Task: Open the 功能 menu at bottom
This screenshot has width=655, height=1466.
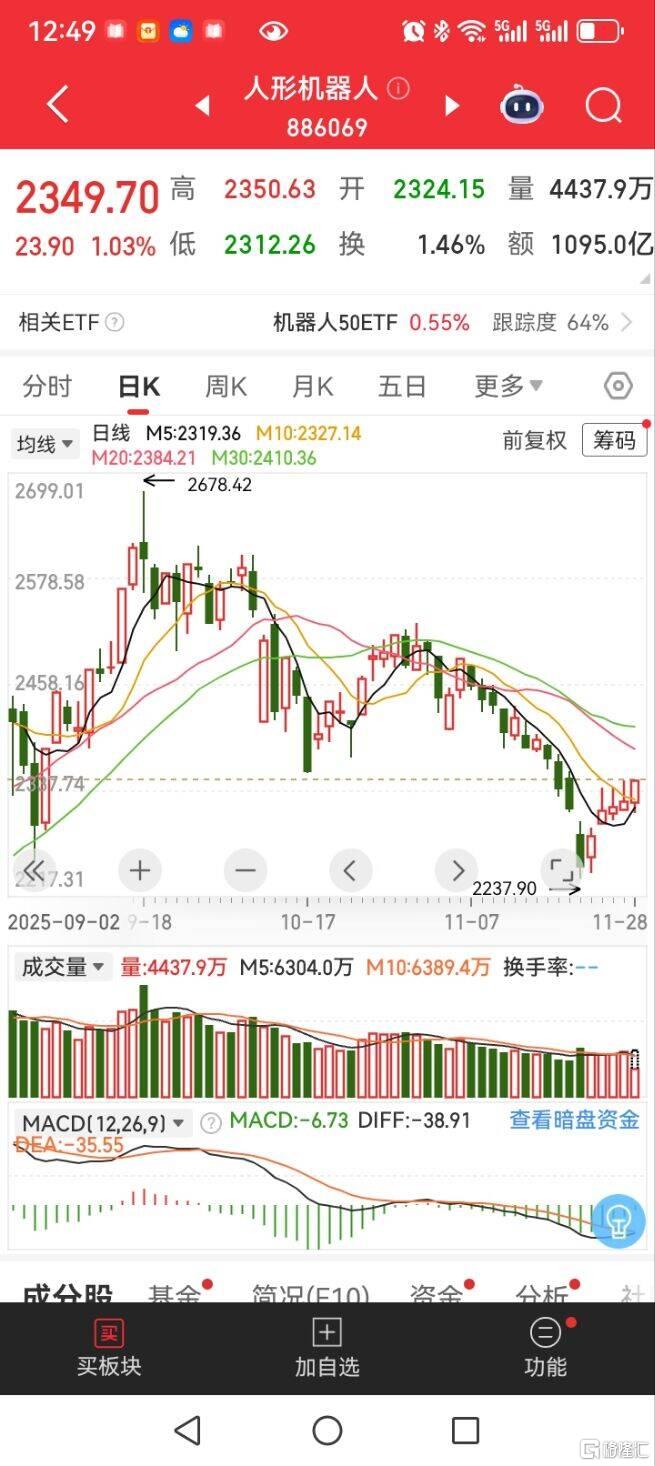Action: click(x=545, y=1347)
